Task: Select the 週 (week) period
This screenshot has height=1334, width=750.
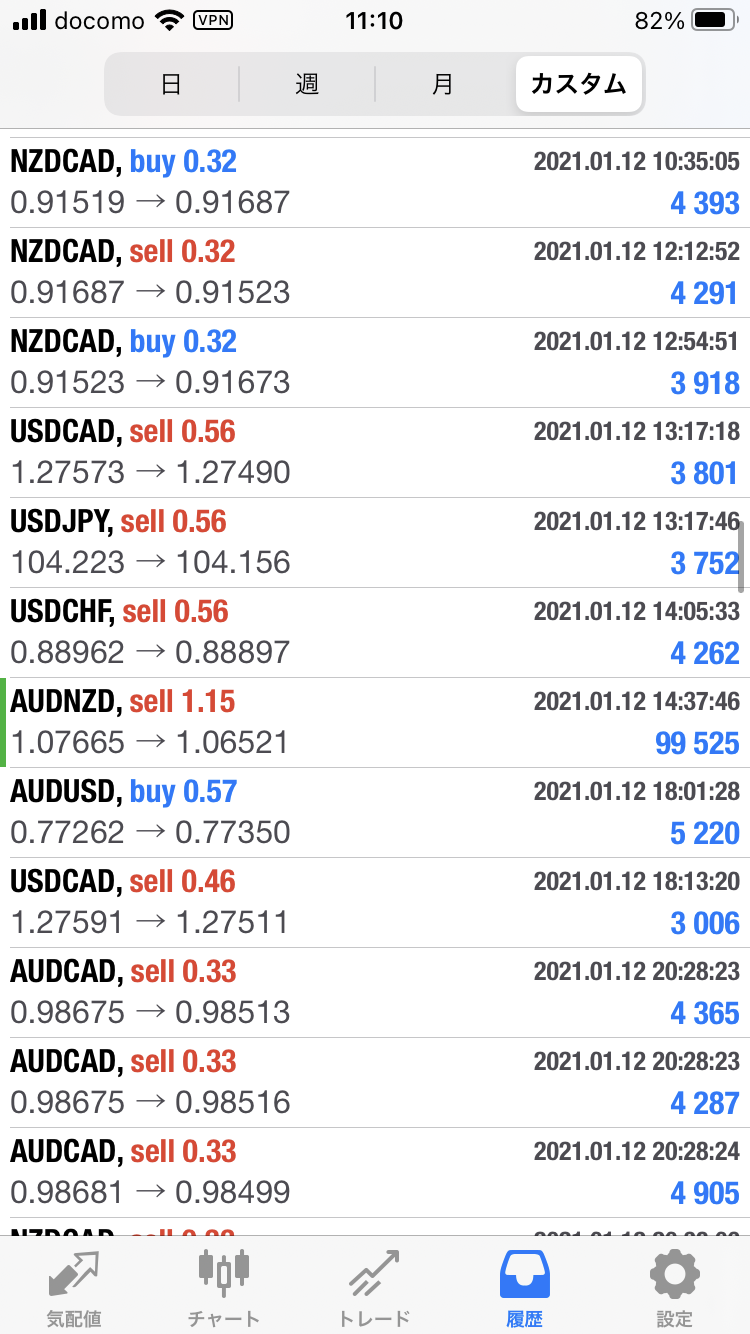Action: [x=307, y=84]
